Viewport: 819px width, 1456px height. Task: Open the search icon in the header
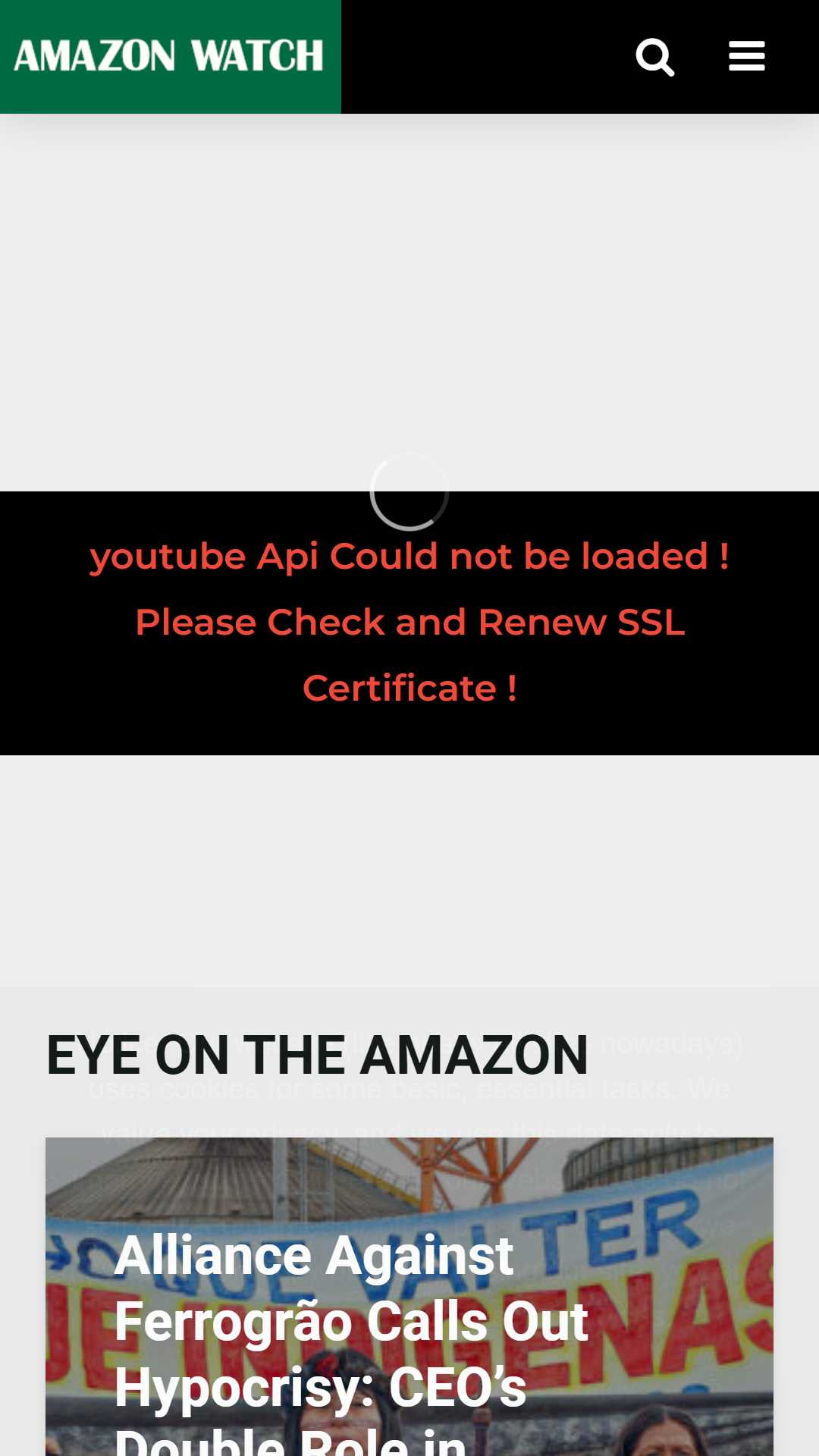(x=655, y=57)
